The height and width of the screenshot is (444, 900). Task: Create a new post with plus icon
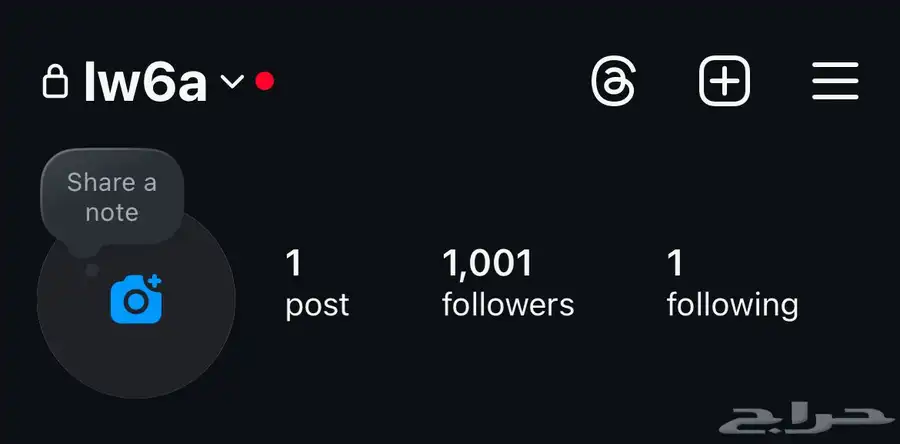724,81
